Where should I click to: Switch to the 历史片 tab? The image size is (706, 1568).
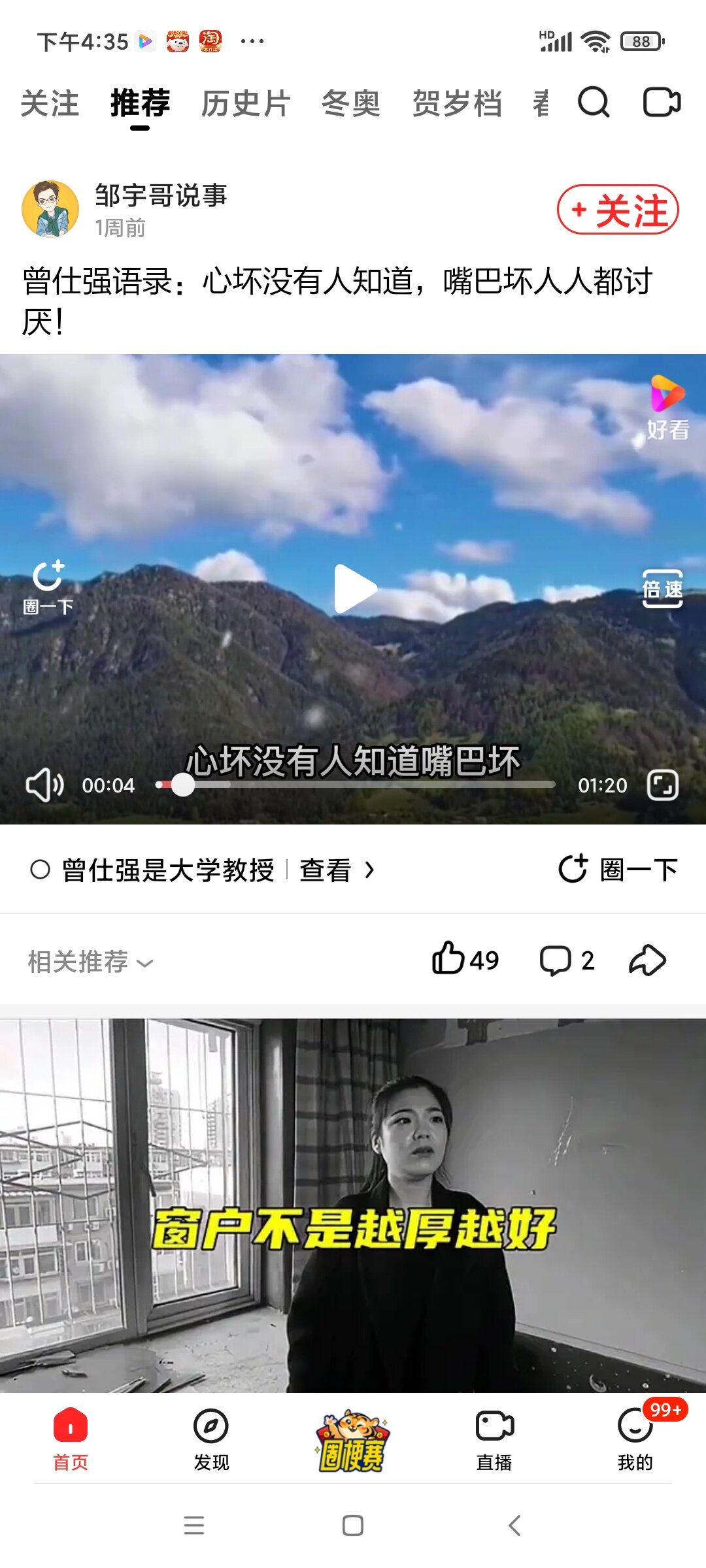tap(245, 104)
